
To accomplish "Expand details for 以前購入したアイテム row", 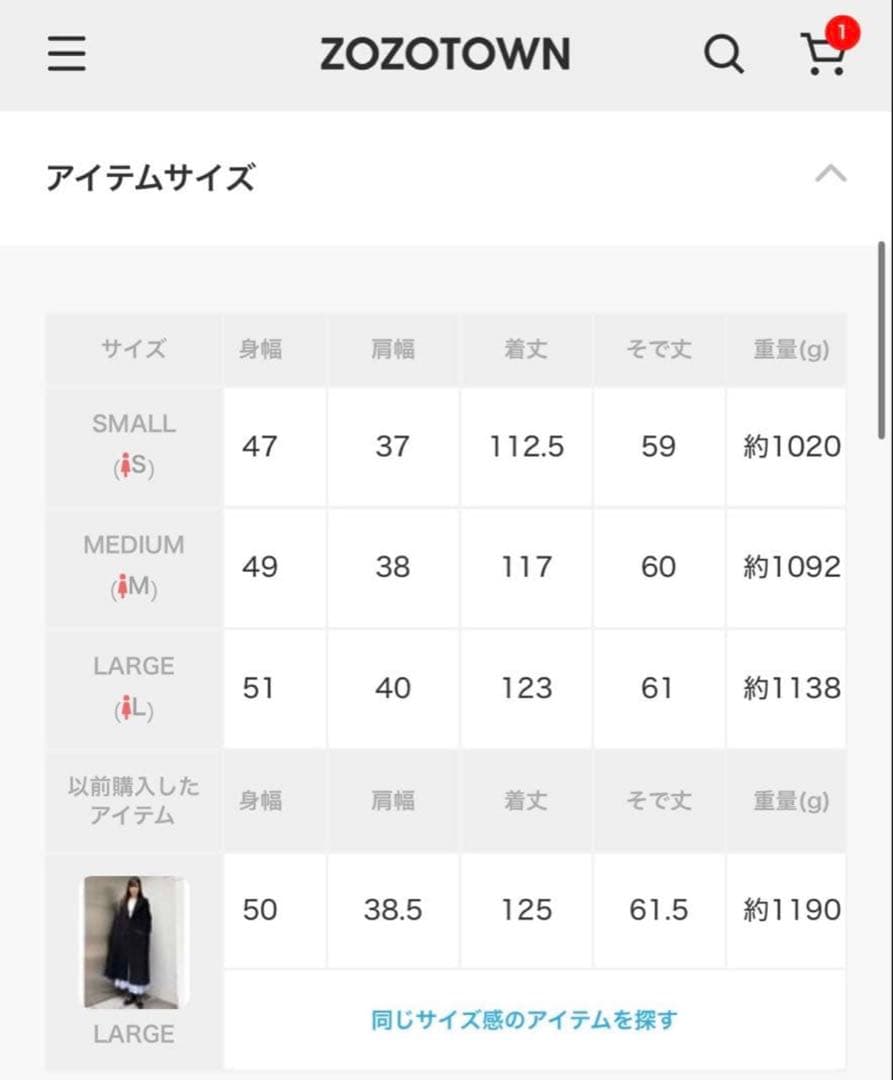I will (x=132, y=800).
